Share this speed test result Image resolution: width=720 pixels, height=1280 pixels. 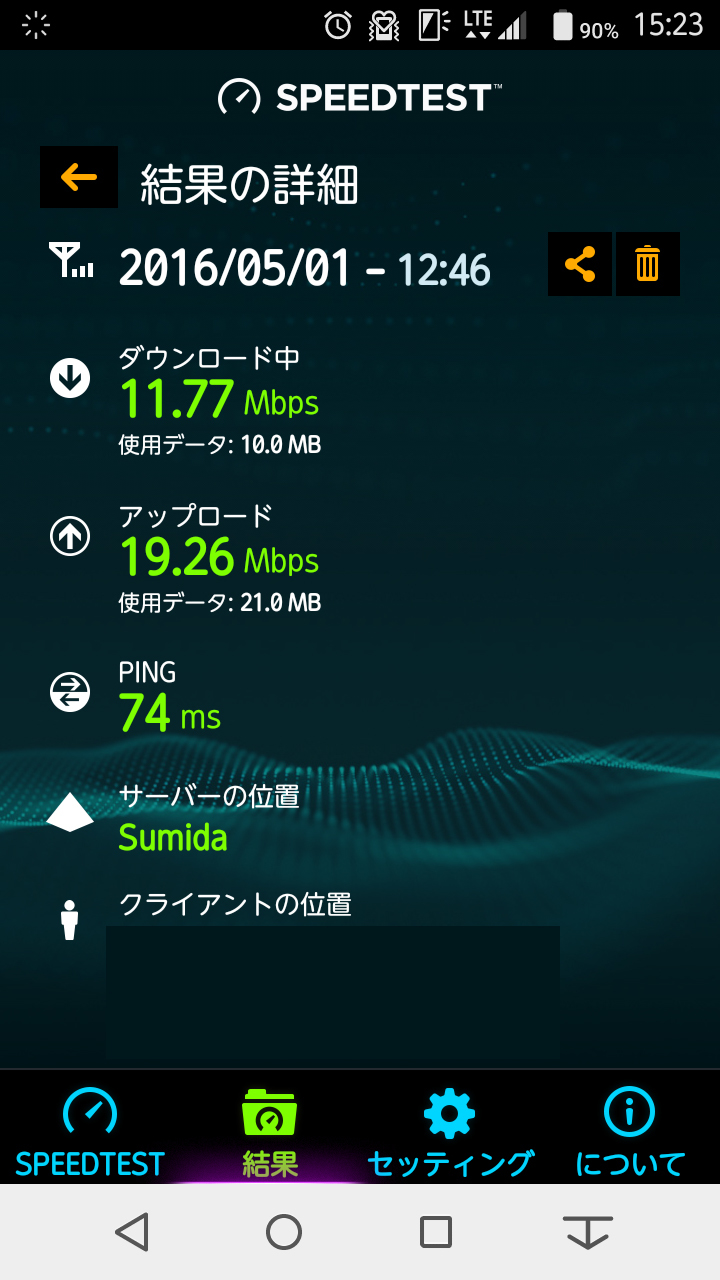580,264
